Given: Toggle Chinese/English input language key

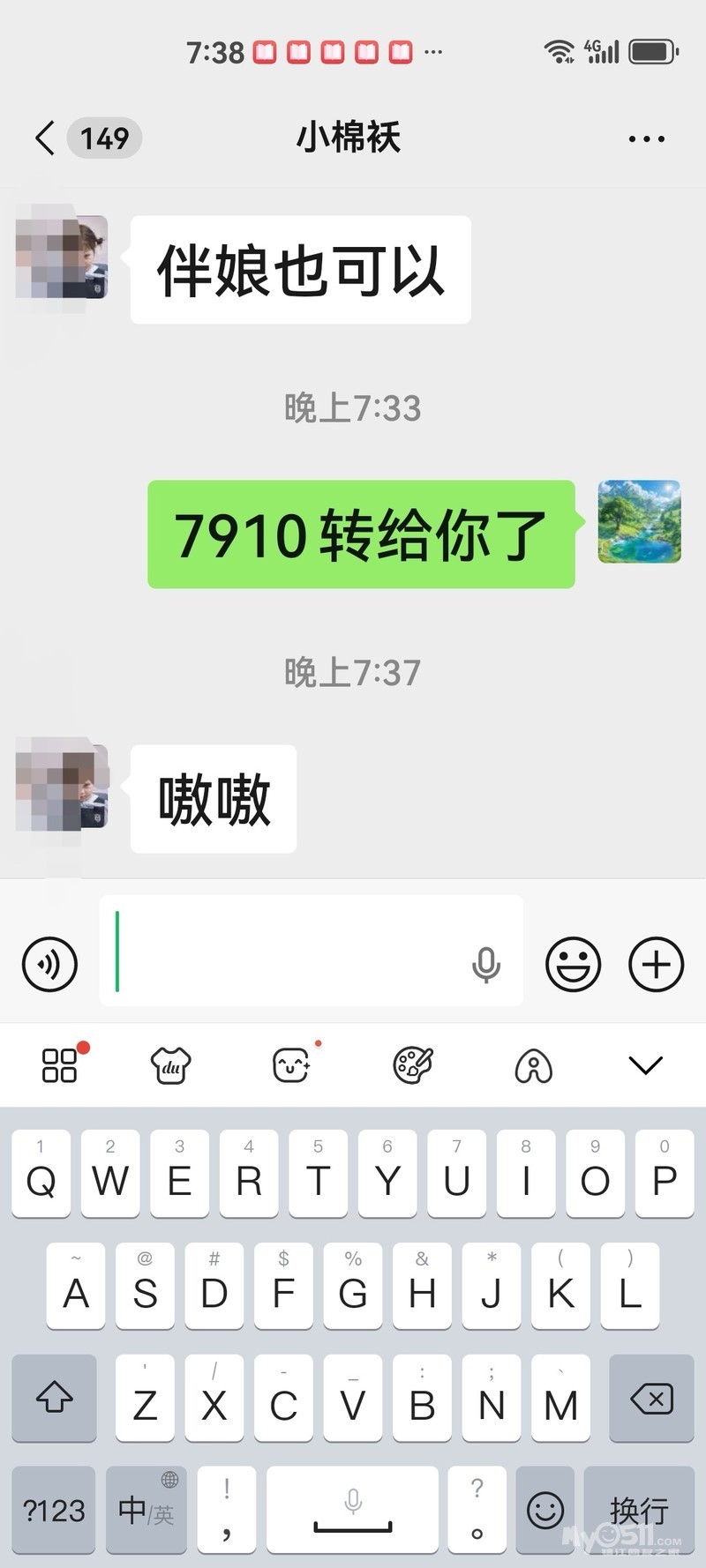Looking at the screenshot, I should pos(146,1510).
